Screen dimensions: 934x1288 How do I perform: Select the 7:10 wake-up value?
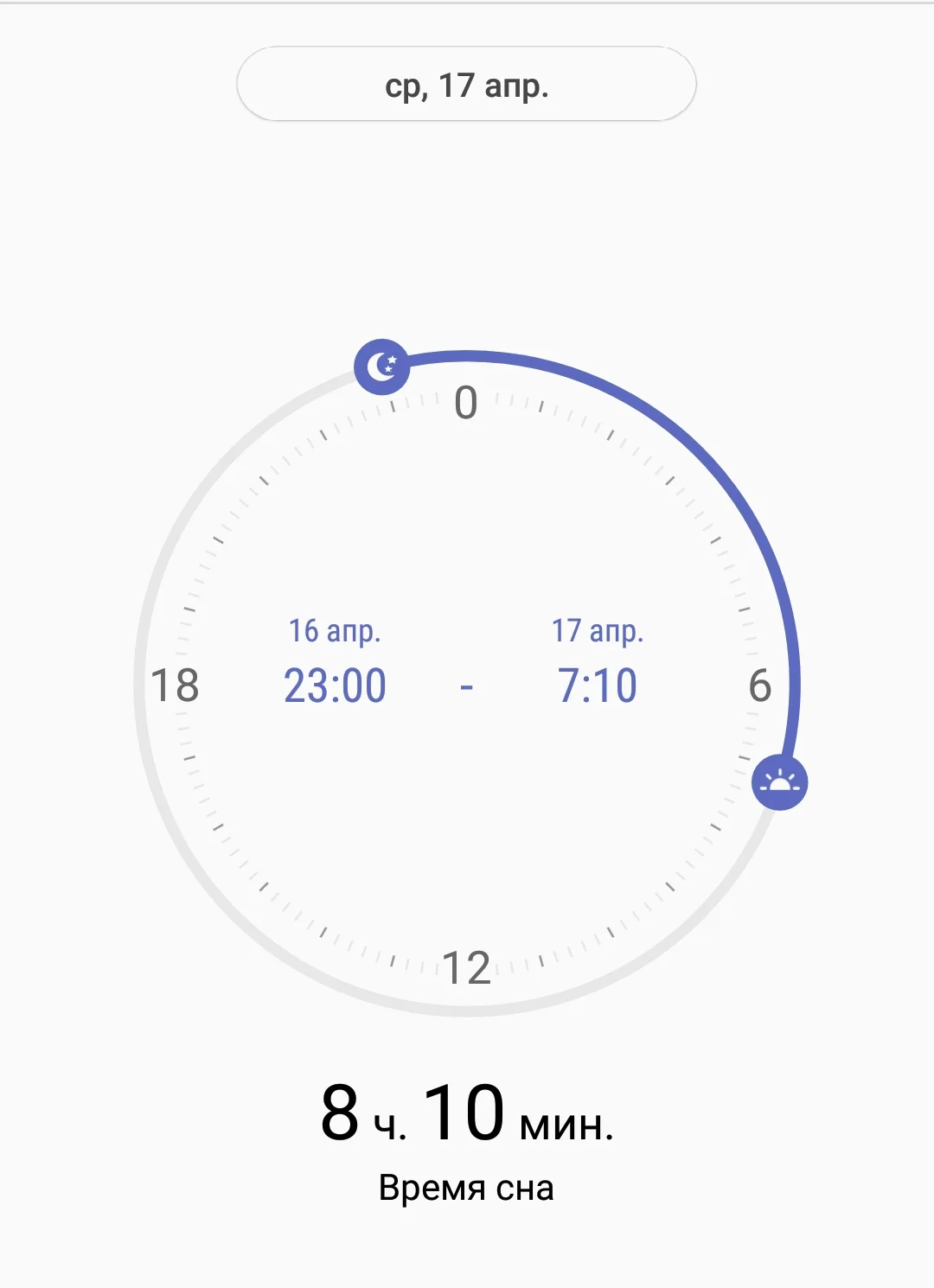598,684
